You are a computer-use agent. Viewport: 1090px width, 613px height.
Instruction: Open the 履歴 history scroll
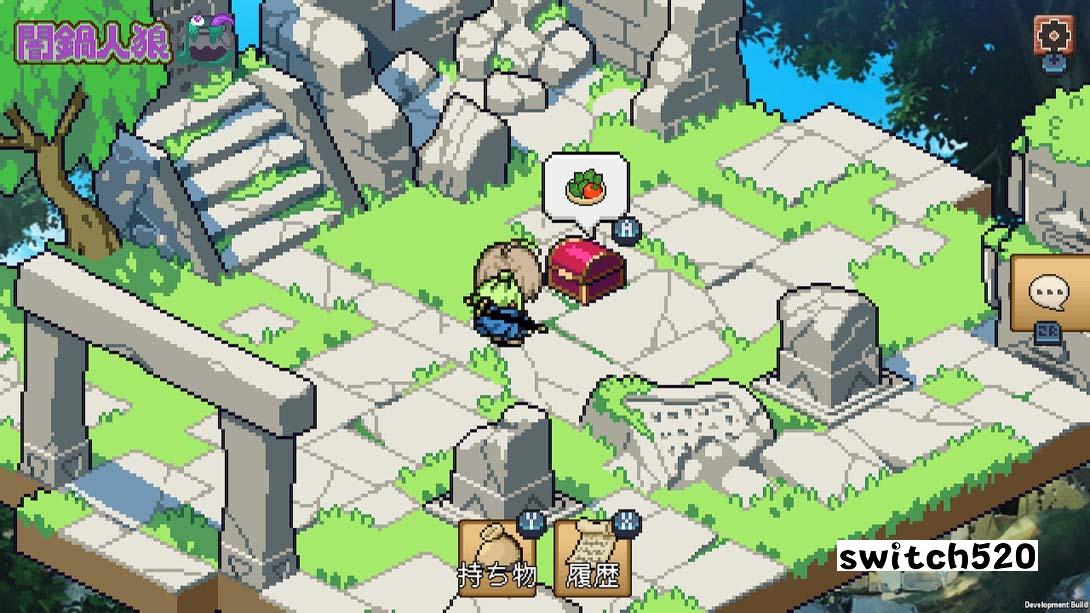592,558
